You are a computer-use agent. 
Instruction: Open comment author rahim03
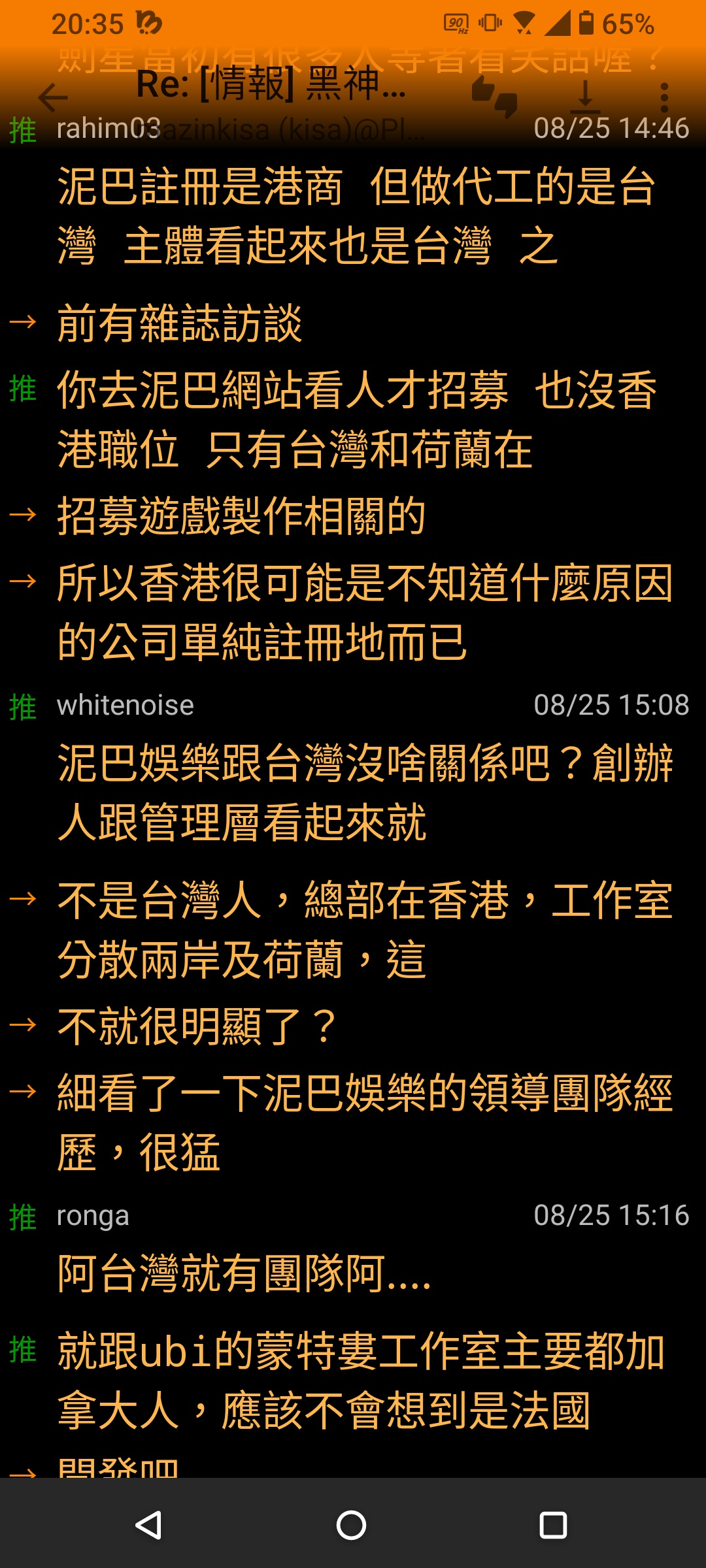click(109, 128)
